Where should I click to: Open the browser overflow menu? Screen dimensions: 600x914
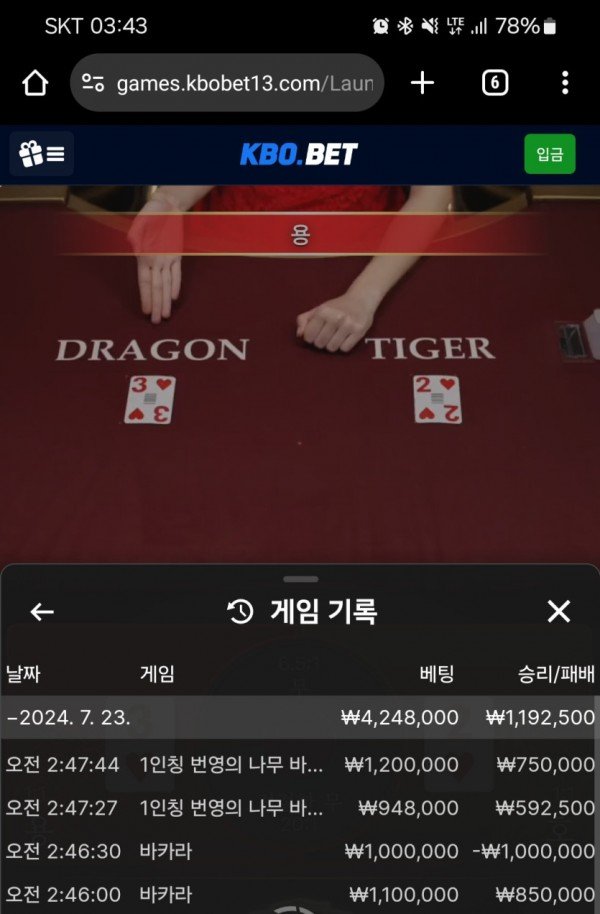[565, 83]
